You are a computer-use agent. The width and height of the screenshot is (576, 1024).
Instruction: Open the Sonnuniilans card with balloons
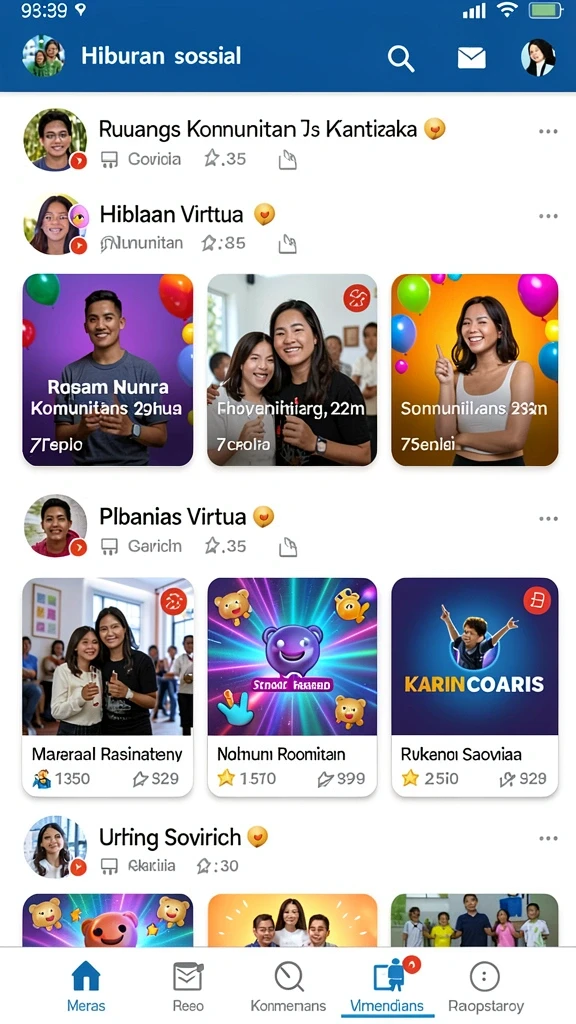[x=475, y=370]
